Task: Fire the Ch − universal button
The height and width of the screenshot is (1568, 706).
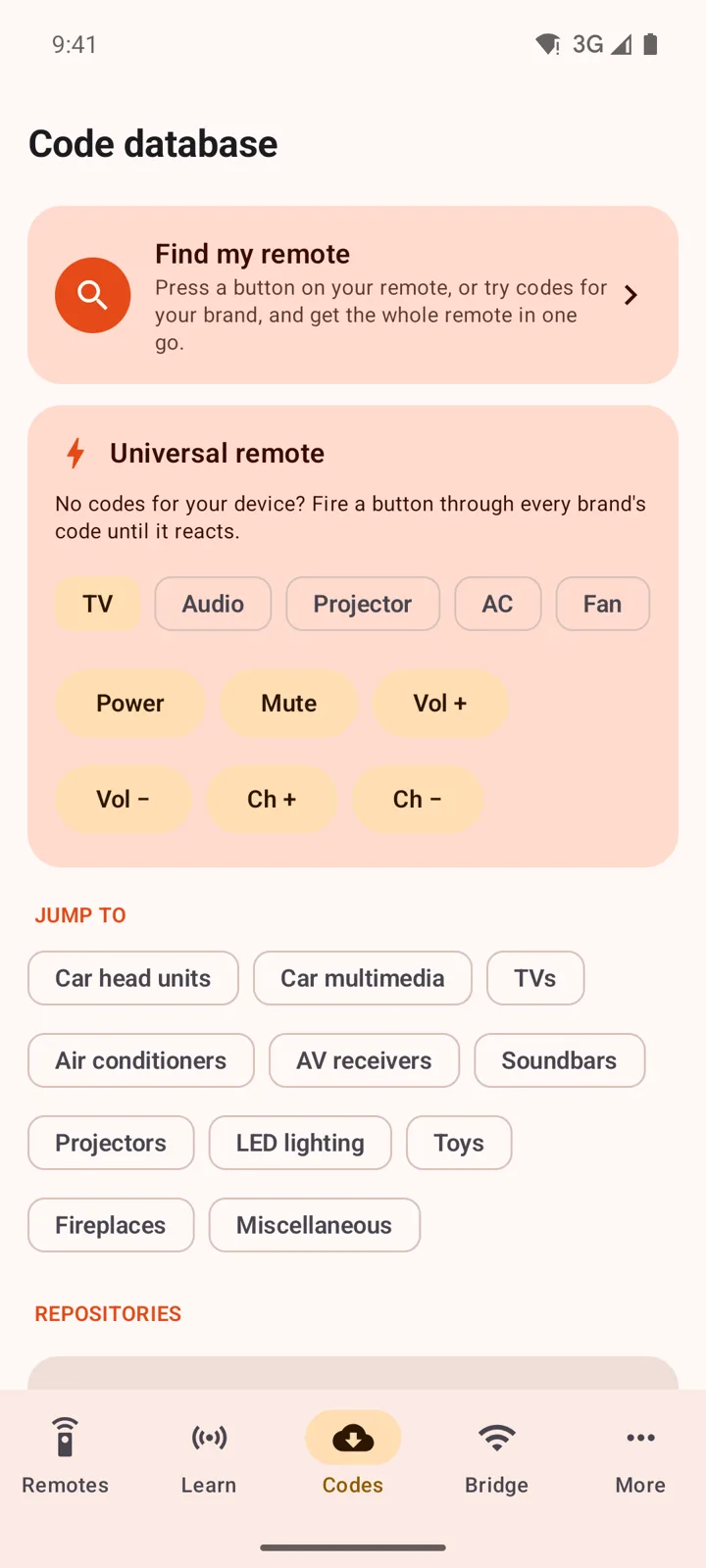Action: (x=418, y=800)
